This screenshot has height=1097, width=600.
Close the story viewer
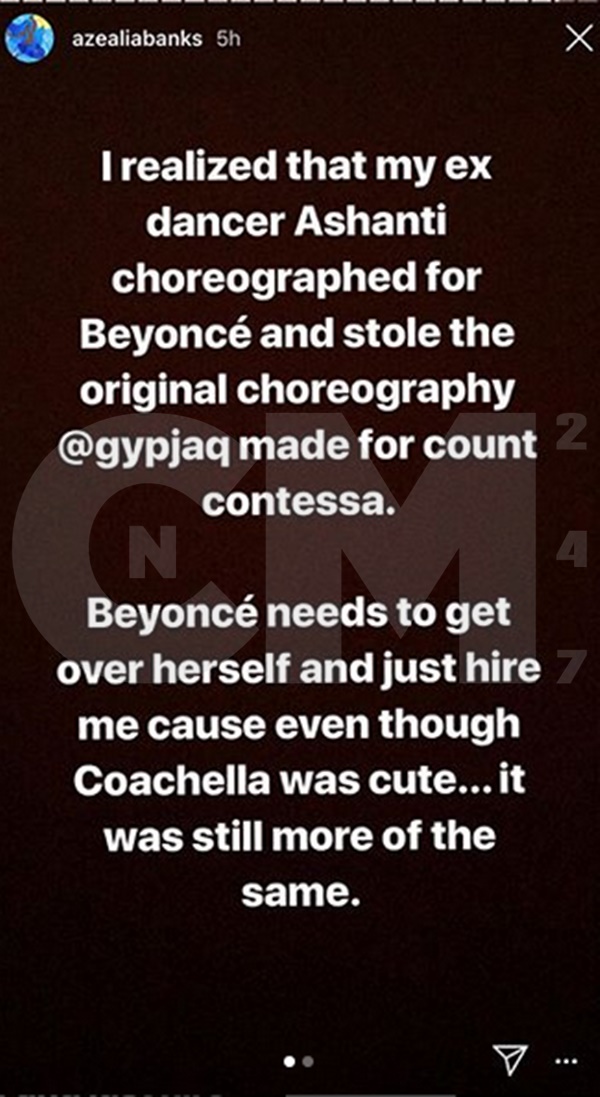pyautogui.click(x=578, y=39)
